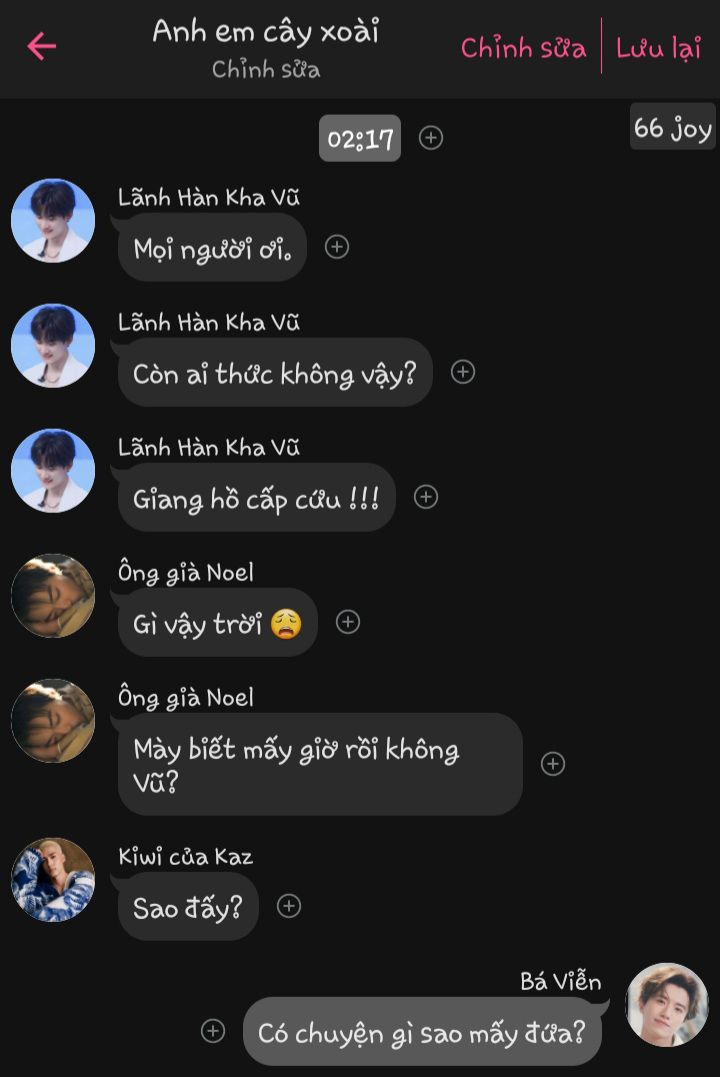Tap the plus beside "Có chuyện gì sao mấy đứa?"
The height and width of the screenshot is (1077, 720).
click(x=213, y=1031)
